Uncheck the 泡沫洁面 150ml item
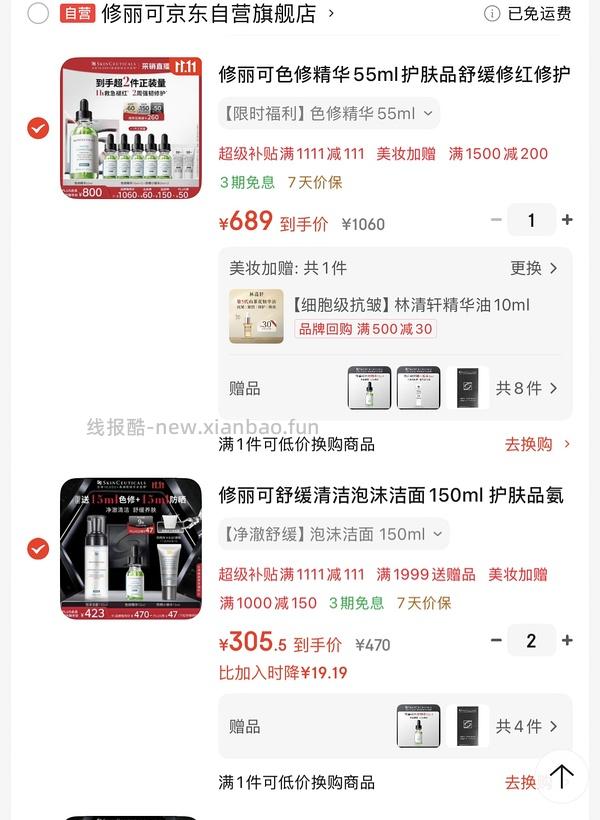 click(38, 548)
